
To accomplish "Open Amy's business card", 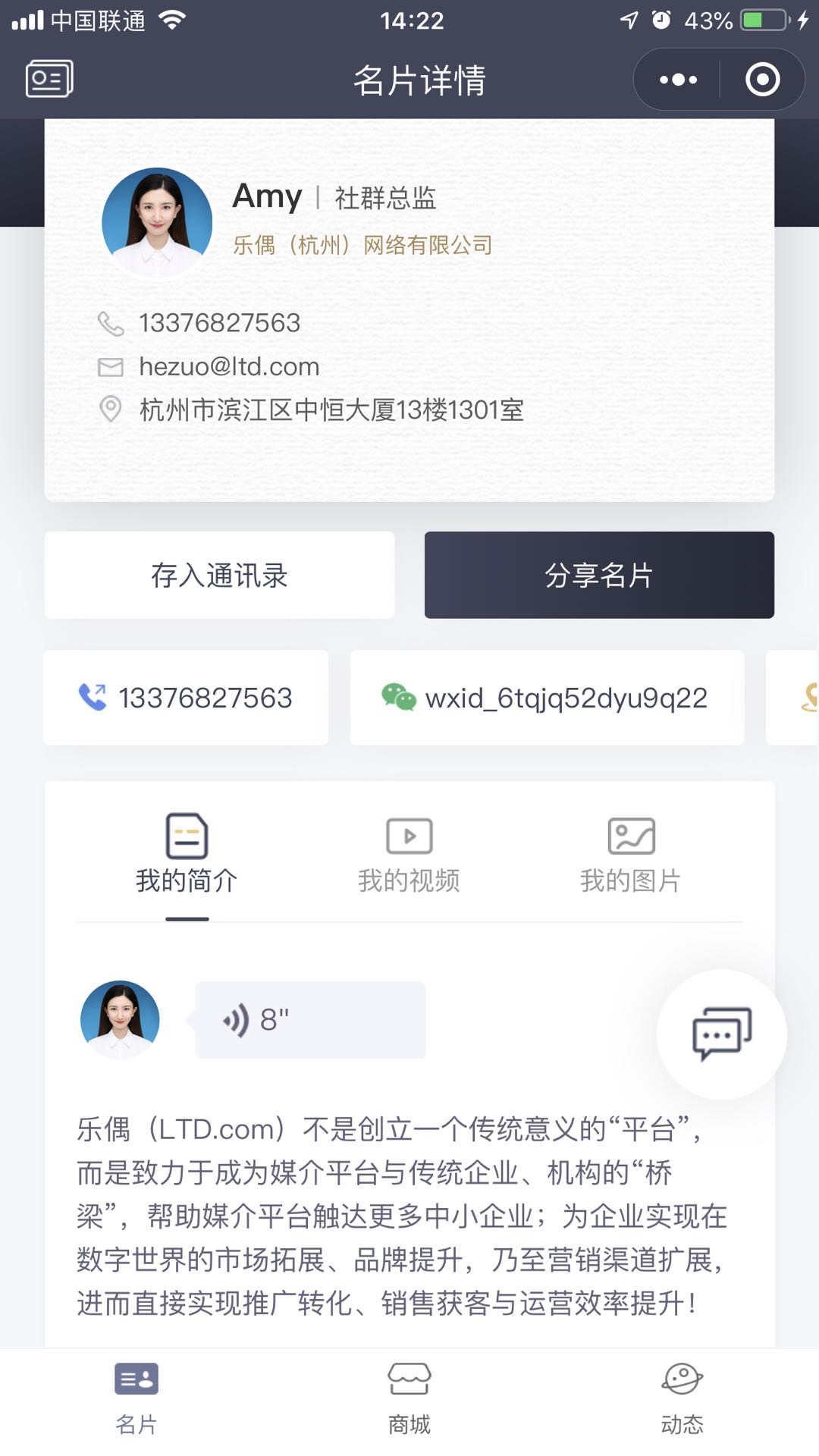I will (x=409, y=311).
